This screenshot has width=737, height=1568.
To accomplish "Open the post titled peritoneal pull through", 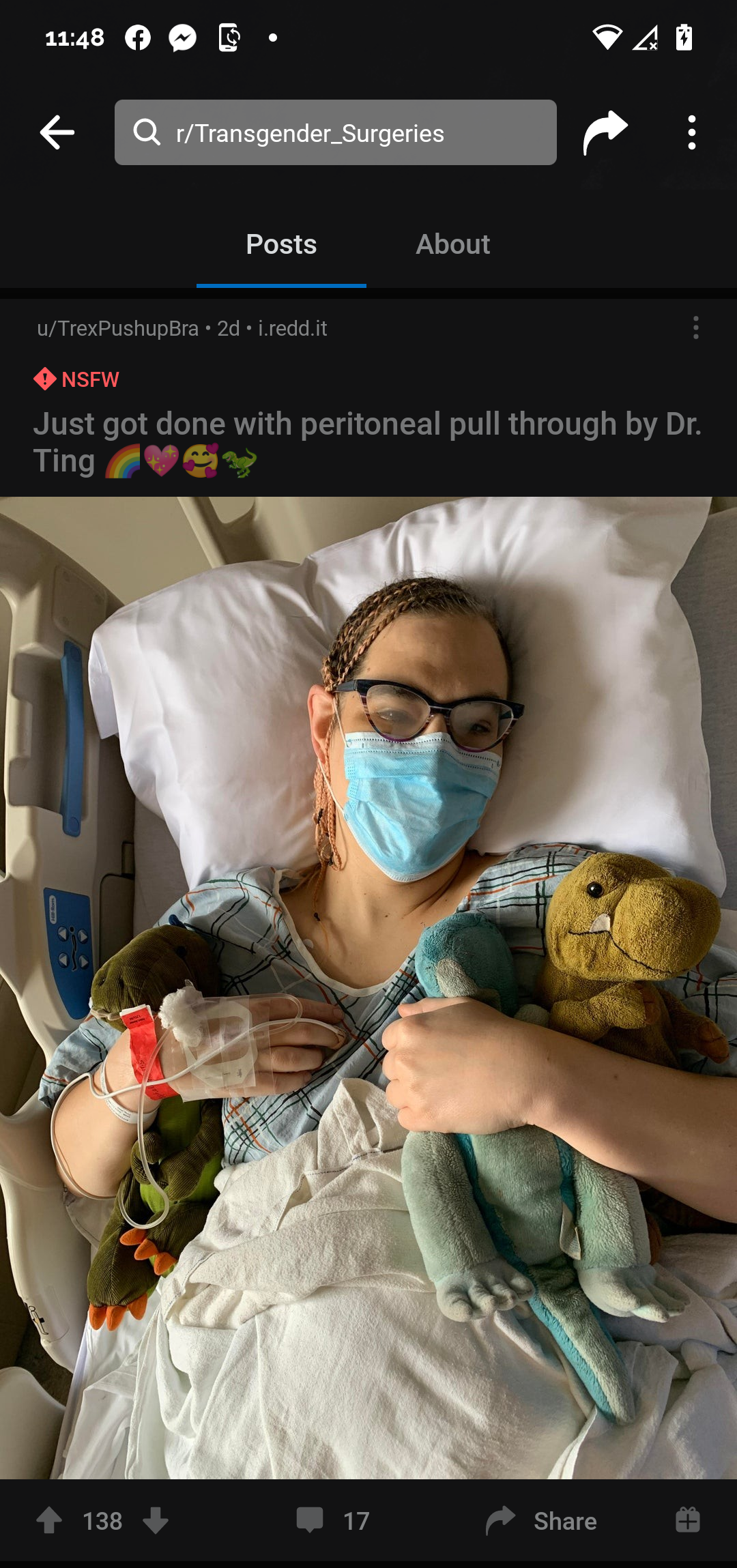I will (367, 442).
